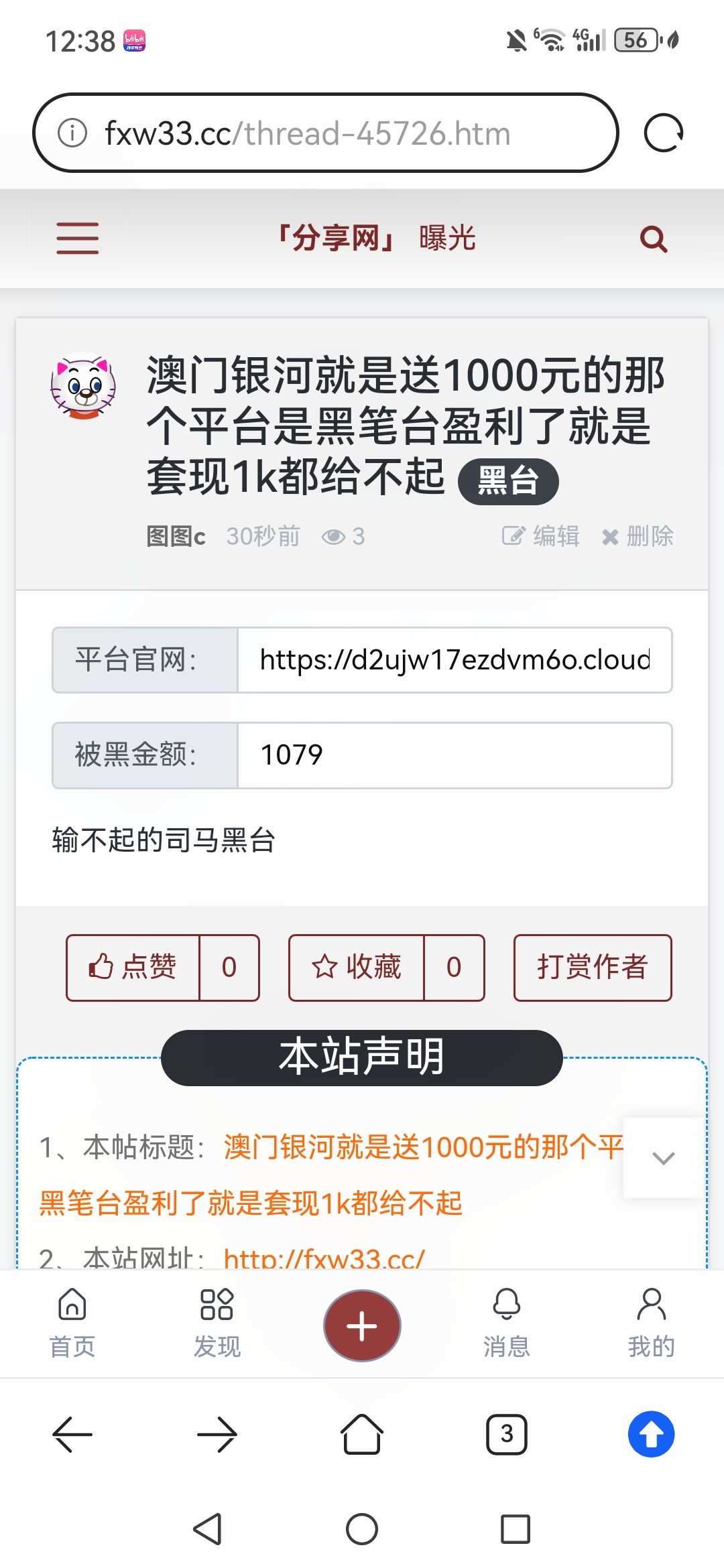The height and width of the screenshot is (1568, 724).
Task: Tip the author via 打赏作者
Action: pos(593,967)
